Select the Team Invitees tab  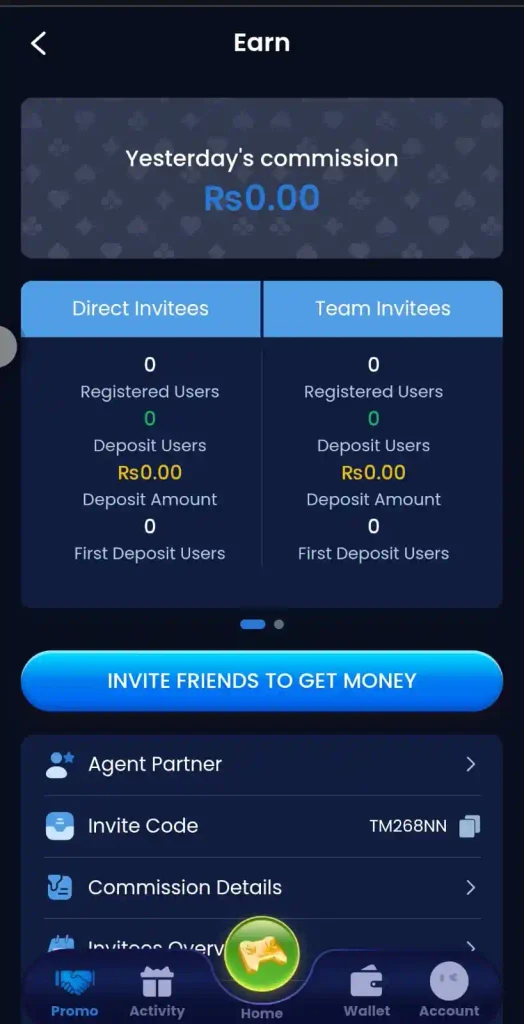pos(383,309)
